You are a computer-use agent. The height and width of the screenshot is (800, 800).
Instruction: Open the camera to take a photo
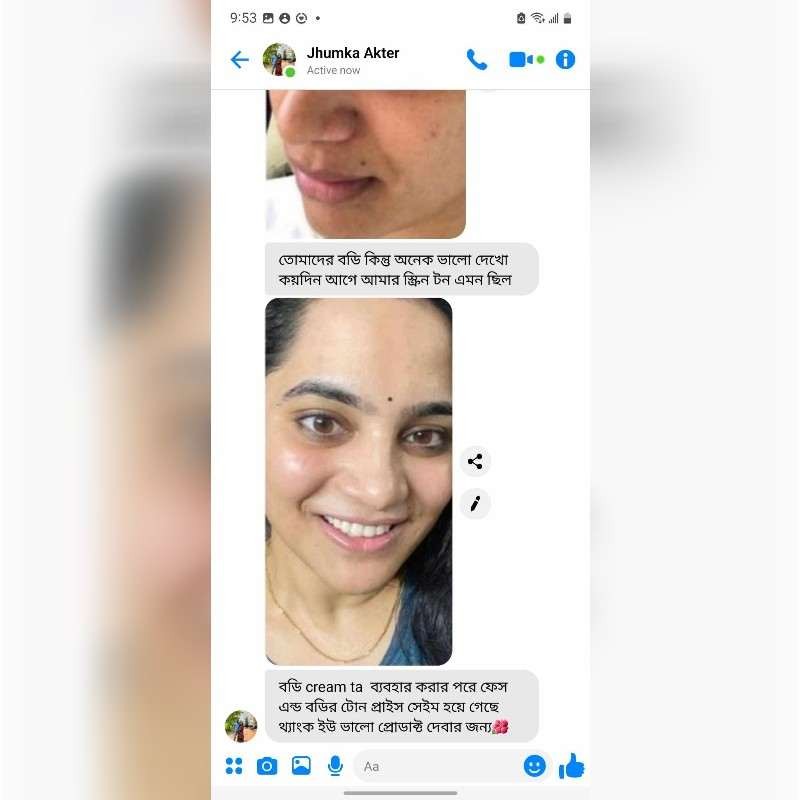click(267, 766)
